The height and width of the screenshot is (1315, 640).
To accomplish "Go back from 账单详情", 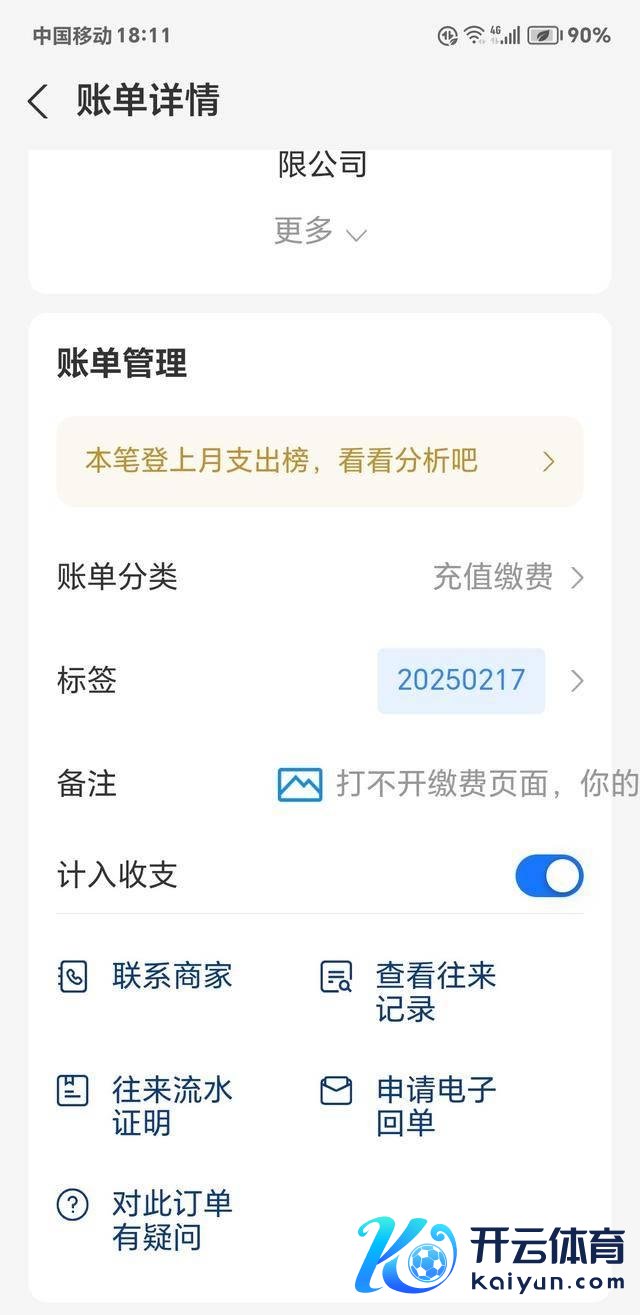I will 38,102.
